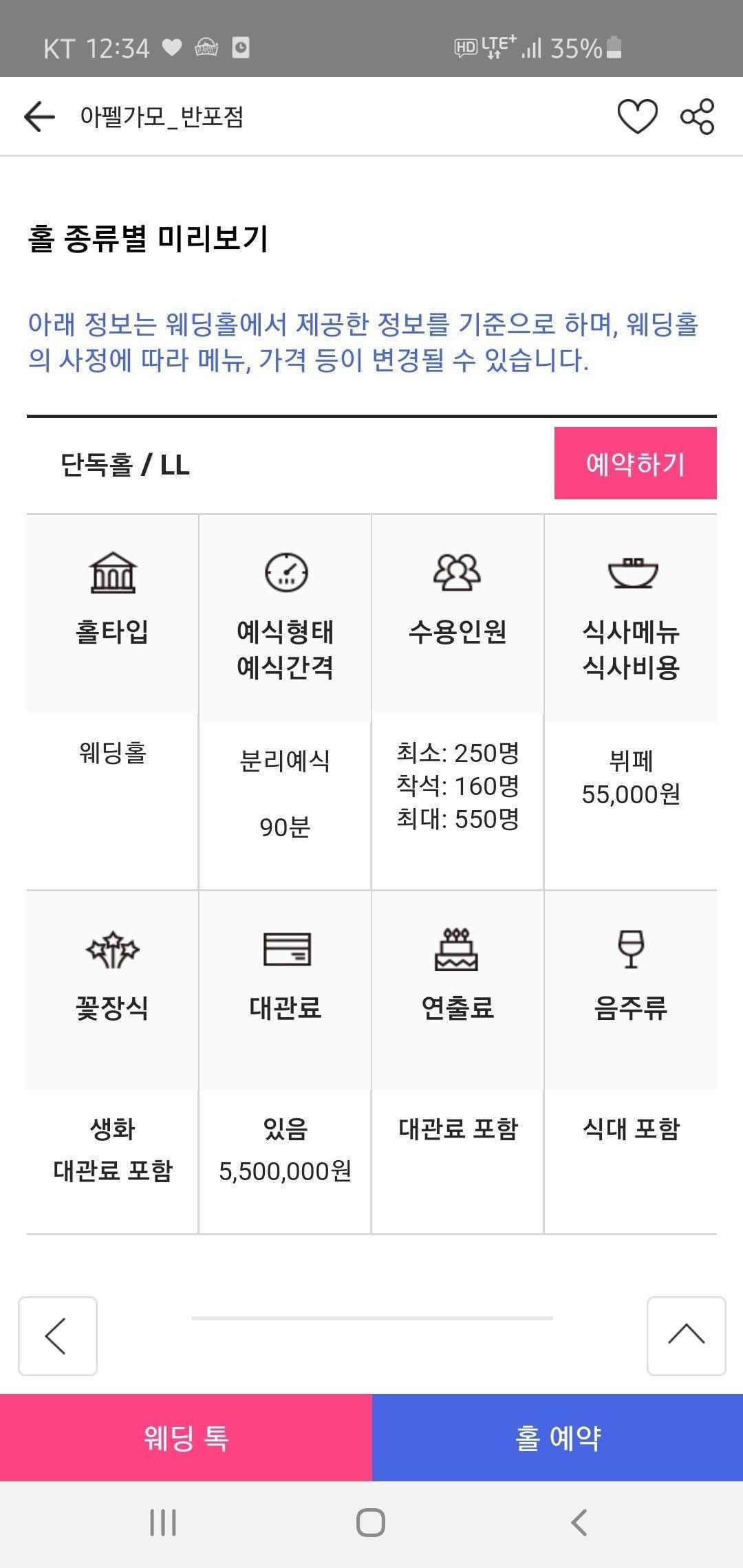Tap the left chevron floating button
743x1568 pixels.
point(58,1336)
